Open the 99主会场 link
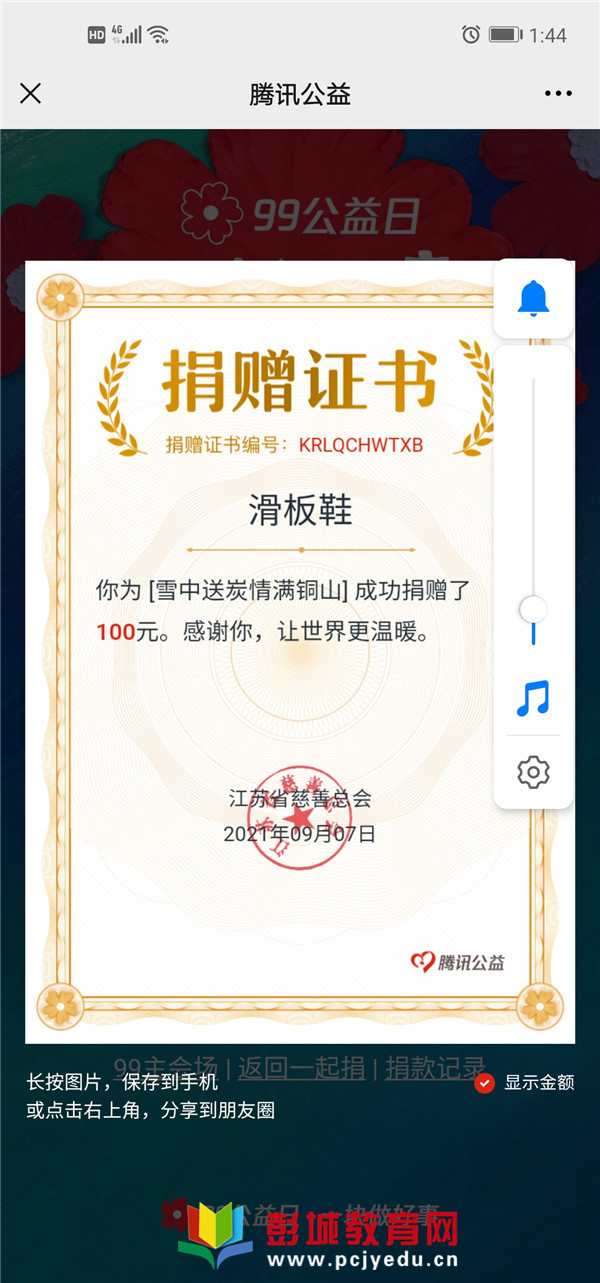 pyautogui.click(x=166, y=1067)
